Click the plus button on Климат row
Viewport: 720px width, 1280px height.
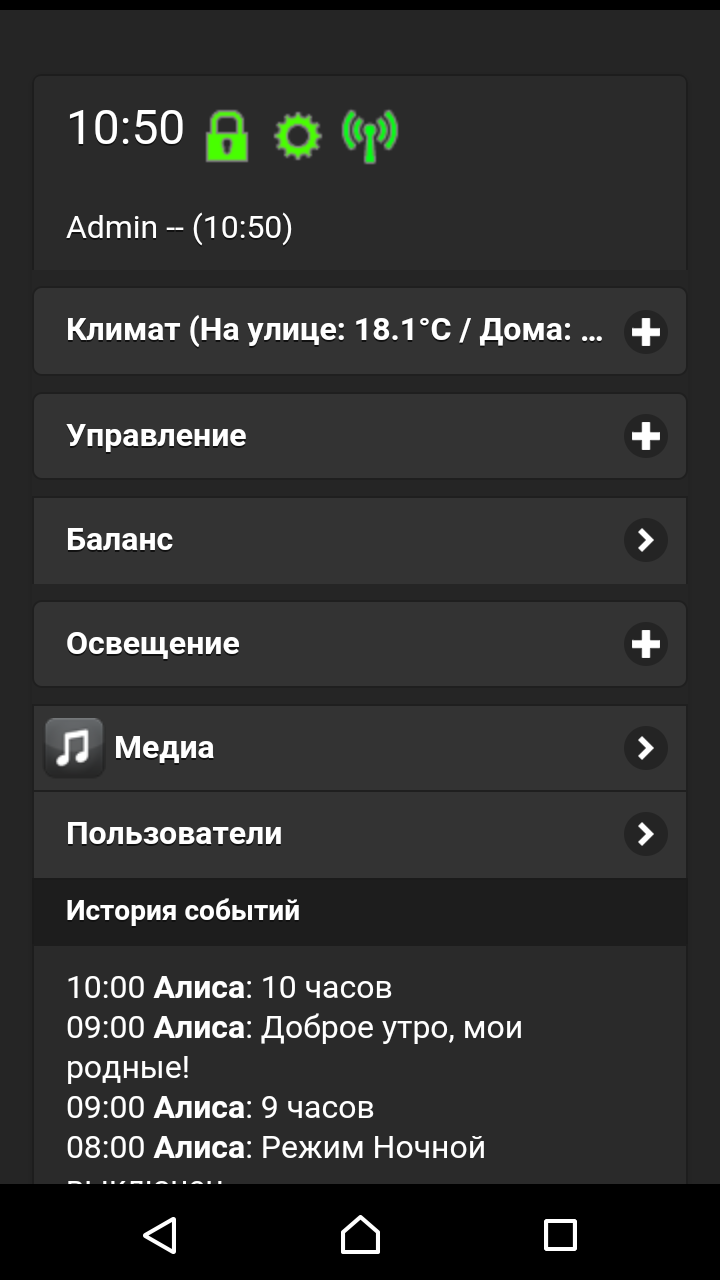coord(646,331)
